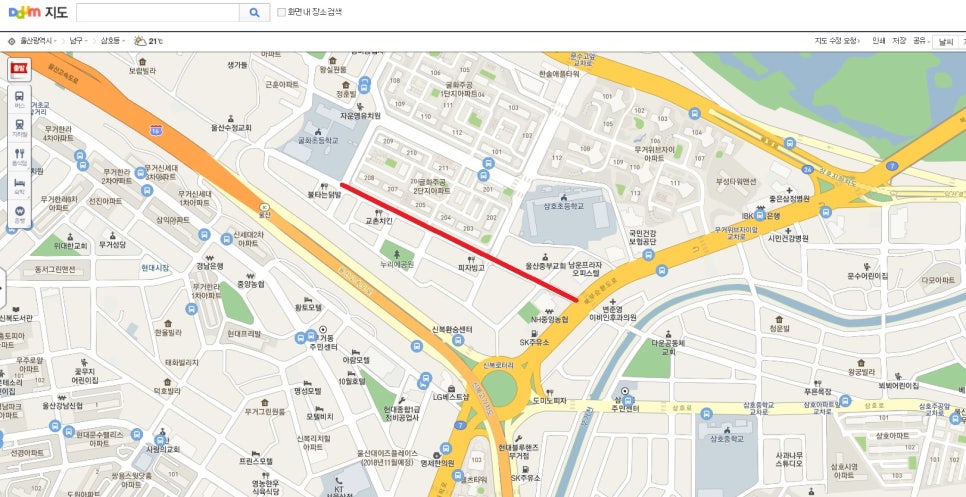Expand the side panel handle
This screenshot has height=497, width=966.
[x=3, y=290]
